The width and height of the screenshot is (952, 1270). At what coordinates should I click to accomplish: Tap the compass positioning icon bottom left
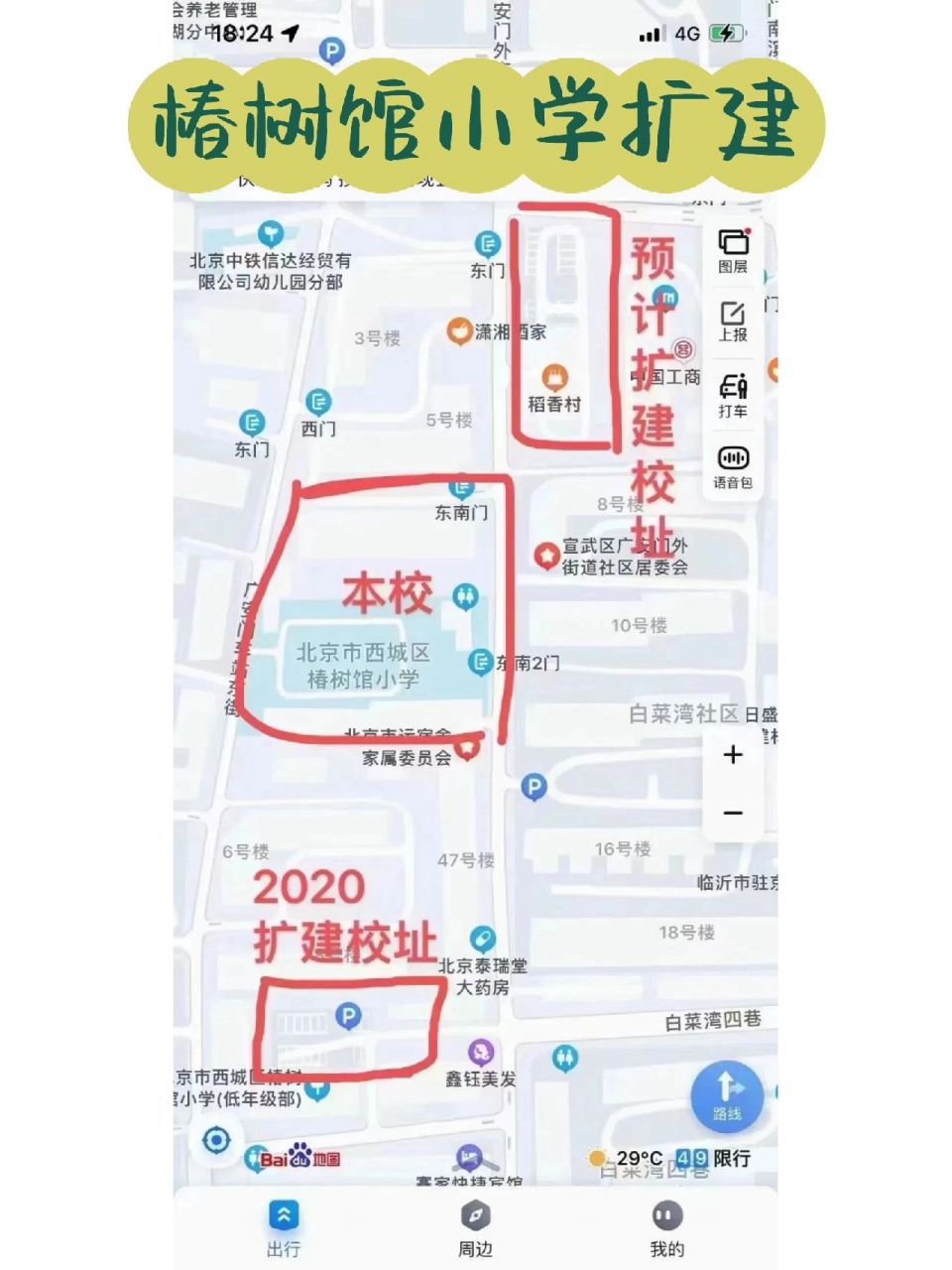pos(214,1141)
